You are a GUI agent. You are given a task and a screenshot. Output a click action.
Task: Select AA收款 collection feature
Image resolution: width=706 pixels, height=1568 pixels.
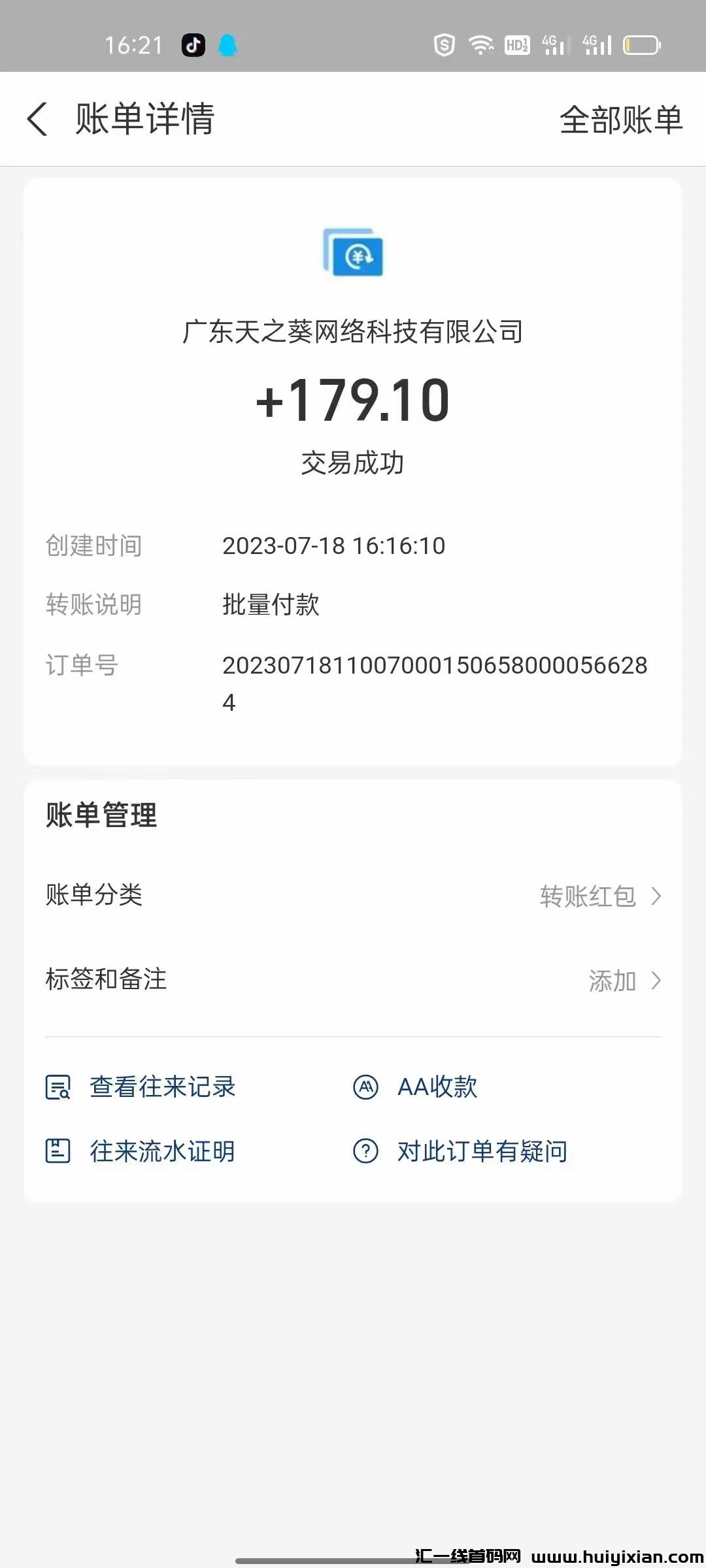436,1086
